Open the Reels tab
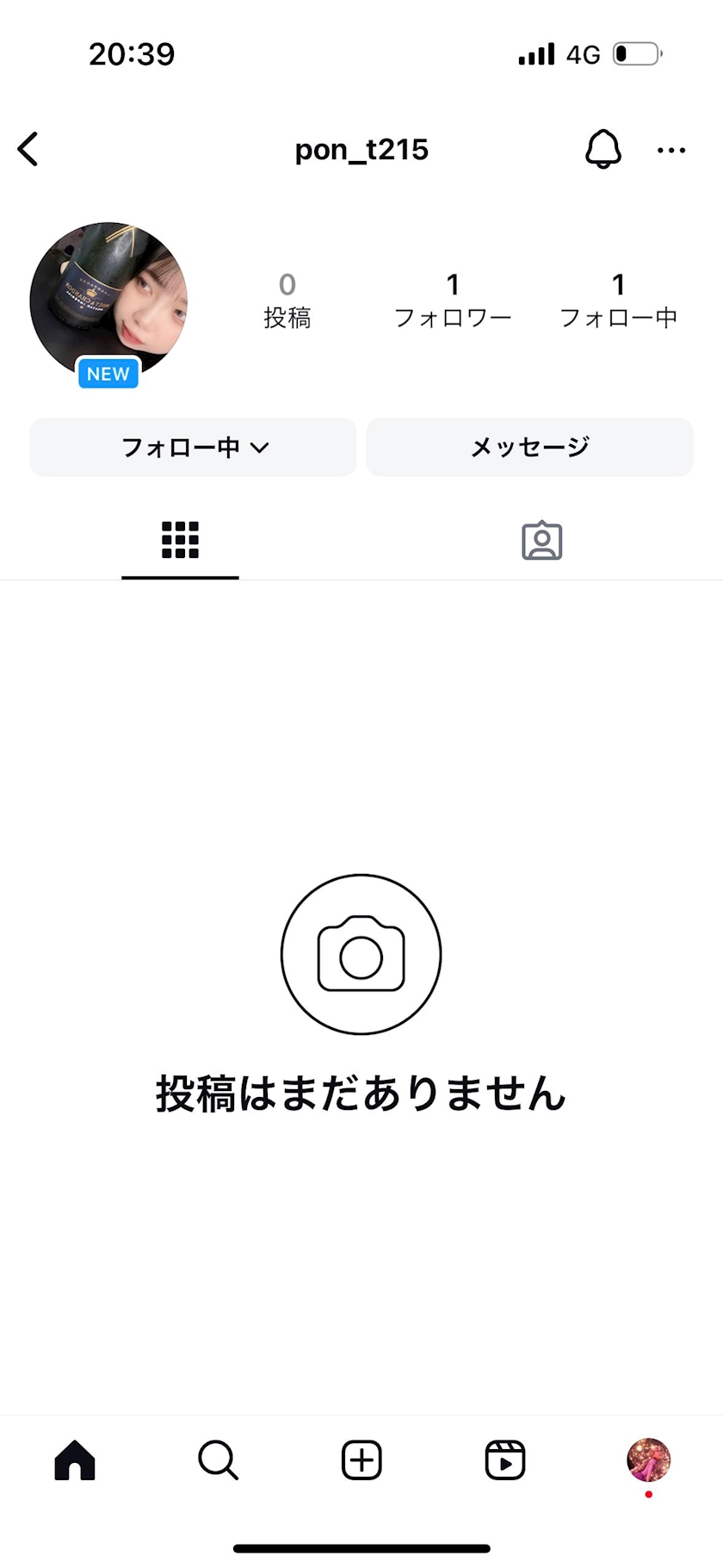 tap(505, 1460)
